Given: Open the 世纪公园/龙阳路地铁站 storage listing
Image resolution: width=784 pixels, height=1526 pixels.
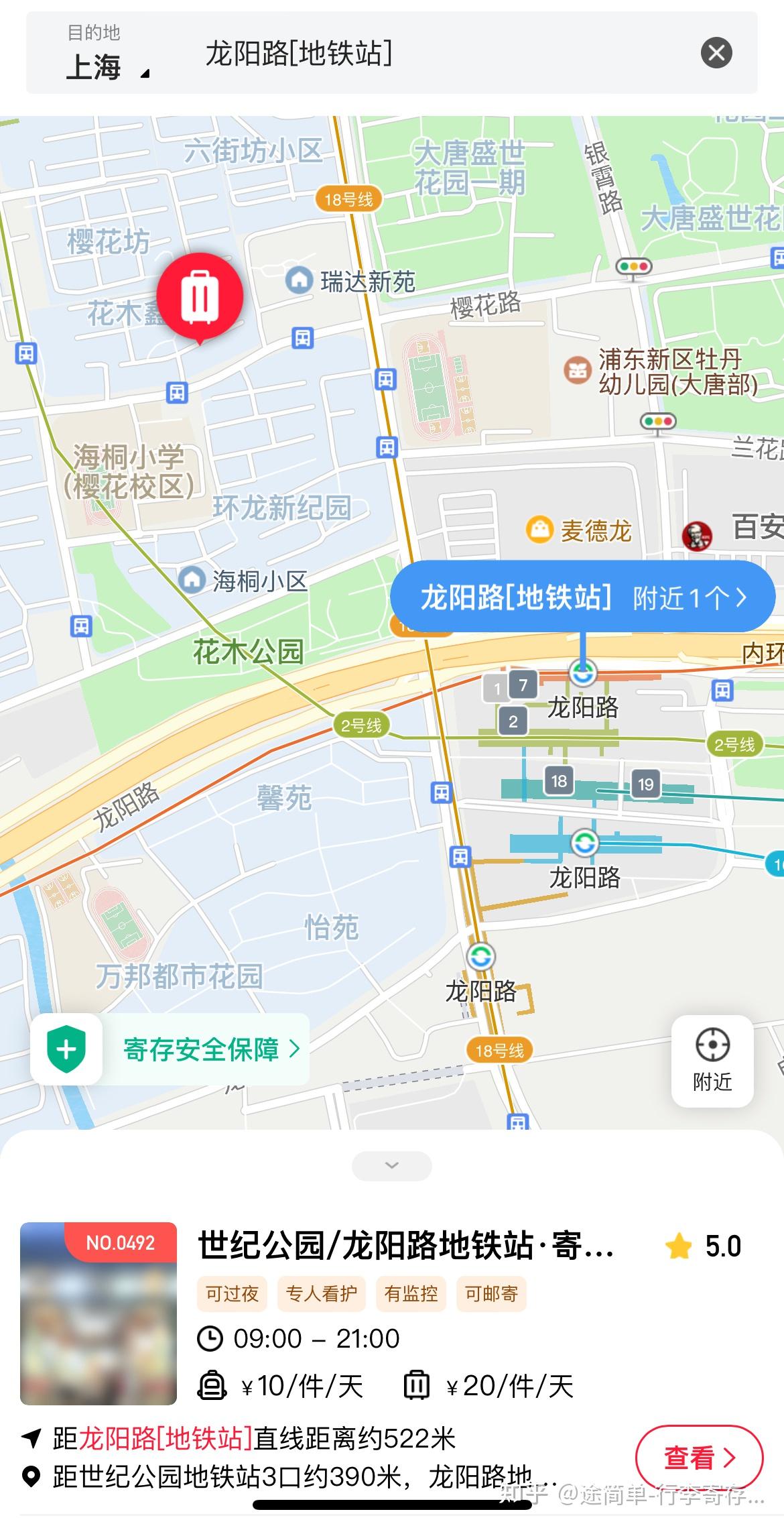Looking at the screenshot, I should (405, 1246).
